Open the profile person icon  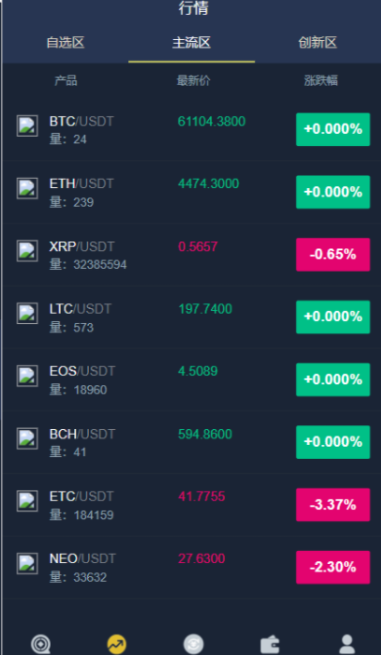tap(347, 645)
